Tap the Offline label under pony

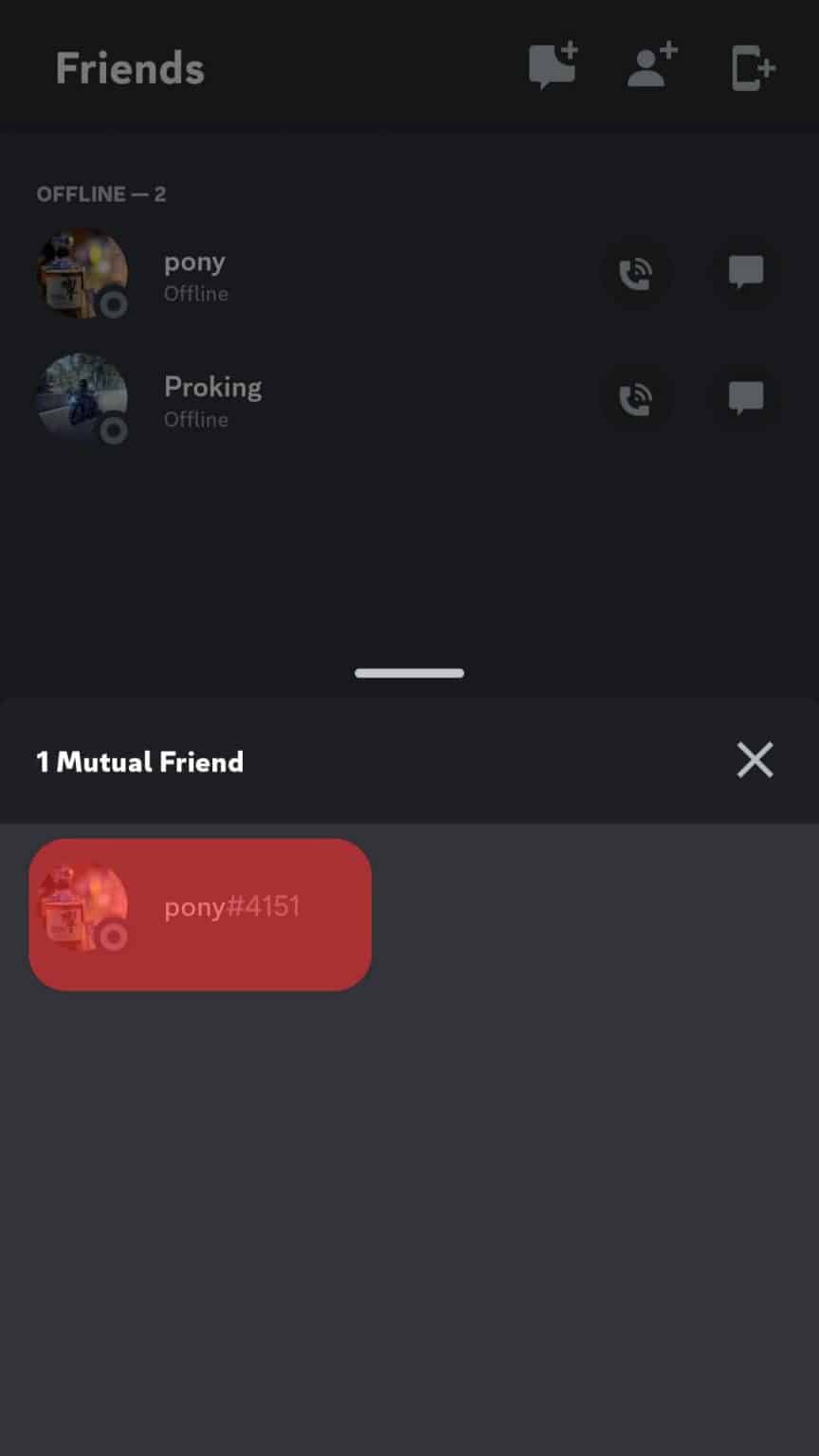click(x=196, y=294)
